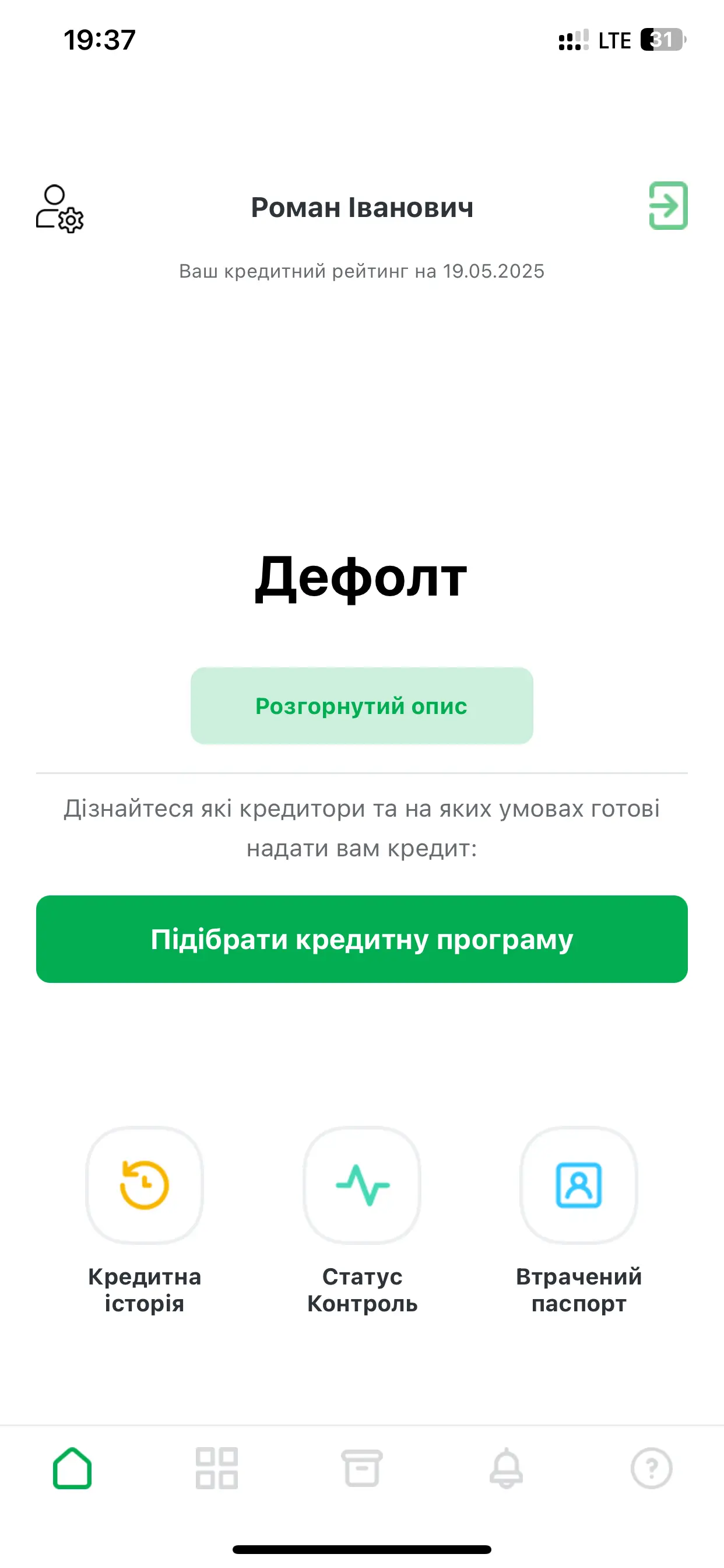Open the notifications bell tab
The height and width of the screenshot is (1568, 724).
[506, 1468]
